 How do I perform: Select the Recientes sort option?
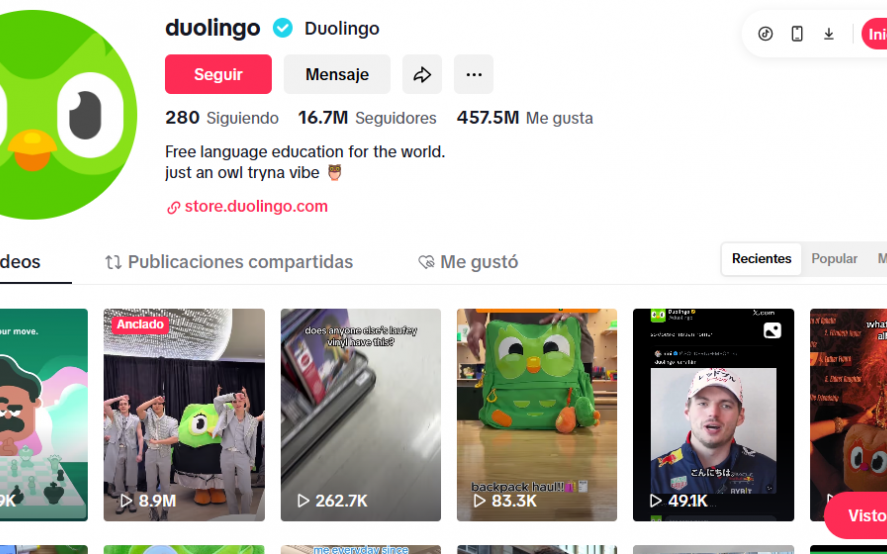tap(761, 259)
